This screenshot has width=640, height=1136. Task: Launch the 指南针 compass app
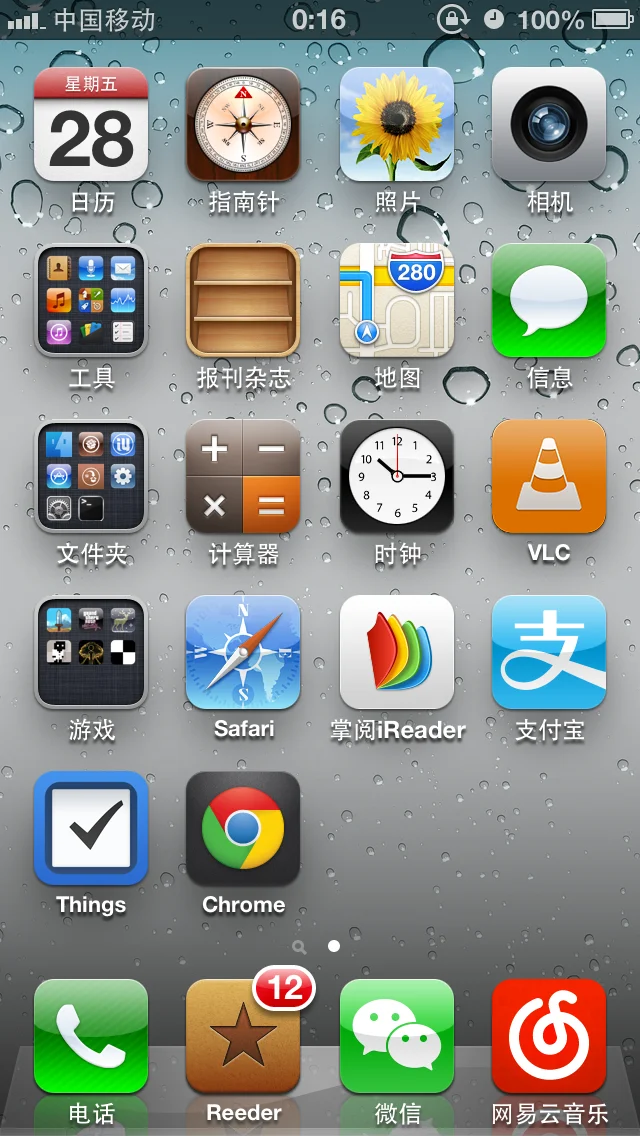[243, 125]
